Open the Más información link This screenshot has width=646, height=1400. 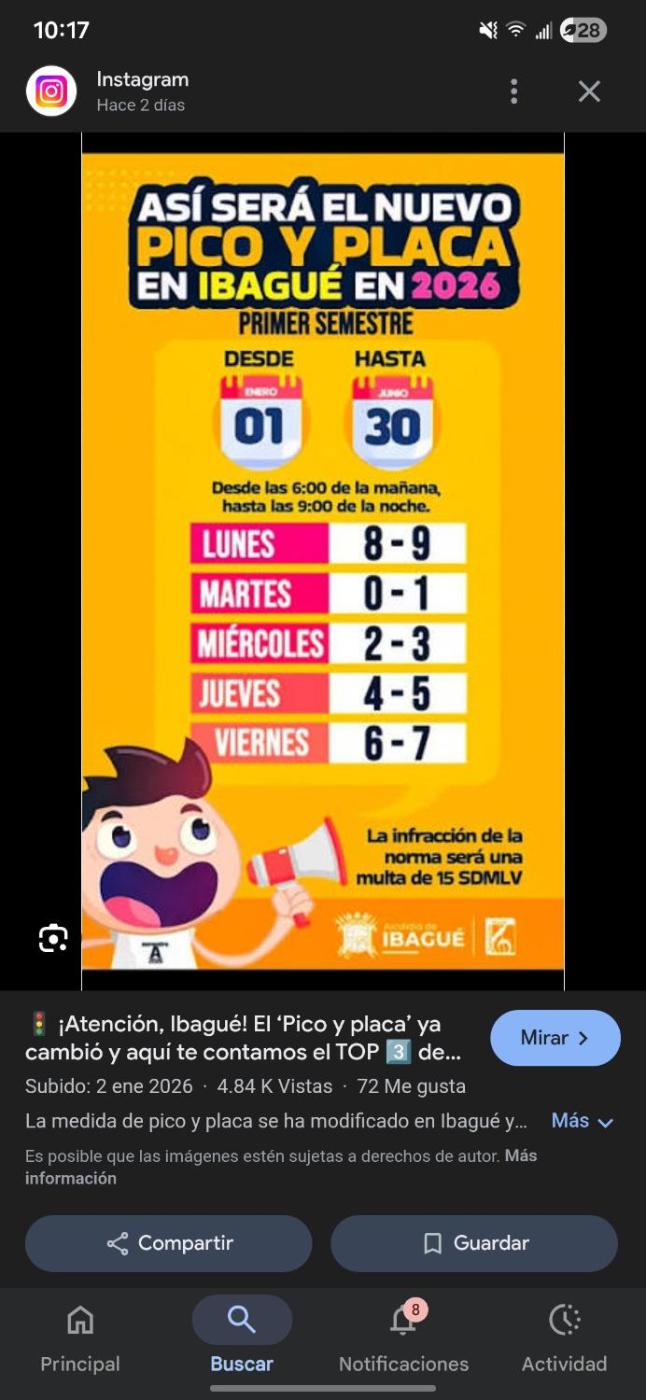pos(70,1178)
